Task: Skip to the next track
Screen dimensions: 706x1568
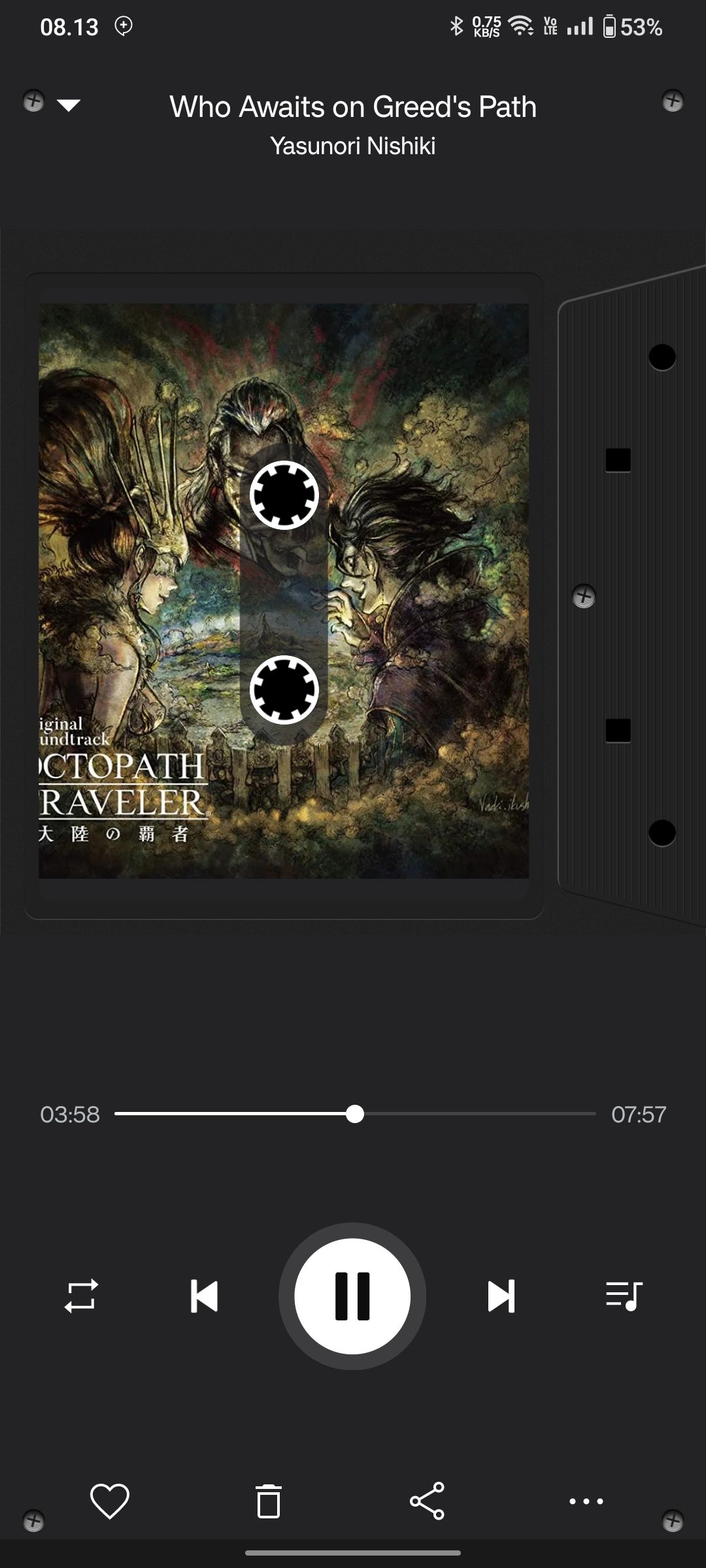Action: pyautogui.click(x=501, y=1296)
